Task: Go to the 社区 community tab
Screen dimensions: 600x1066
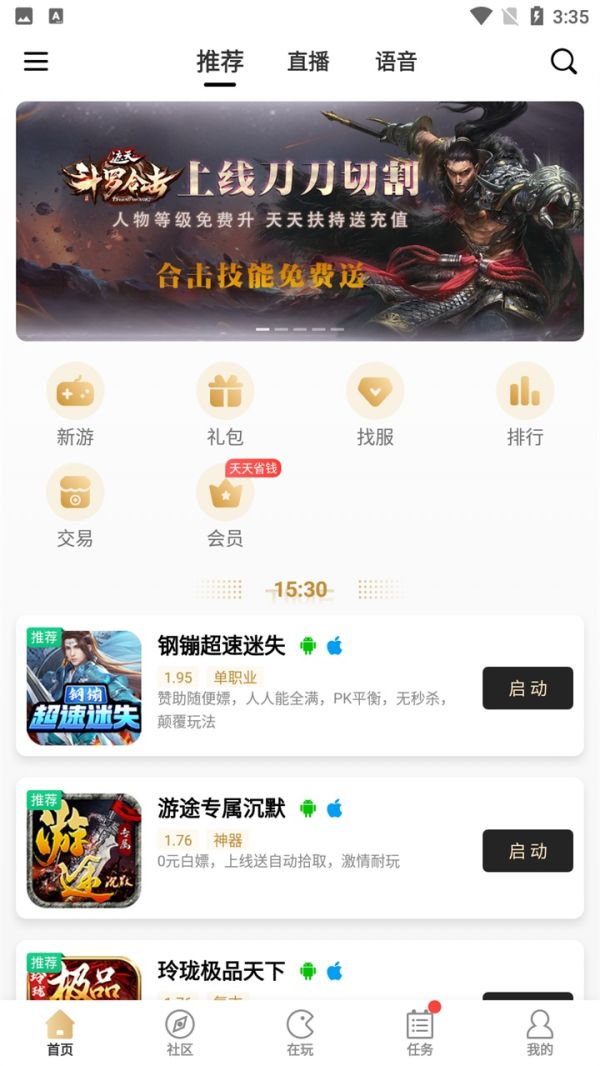Action: tap(180, 1033)
